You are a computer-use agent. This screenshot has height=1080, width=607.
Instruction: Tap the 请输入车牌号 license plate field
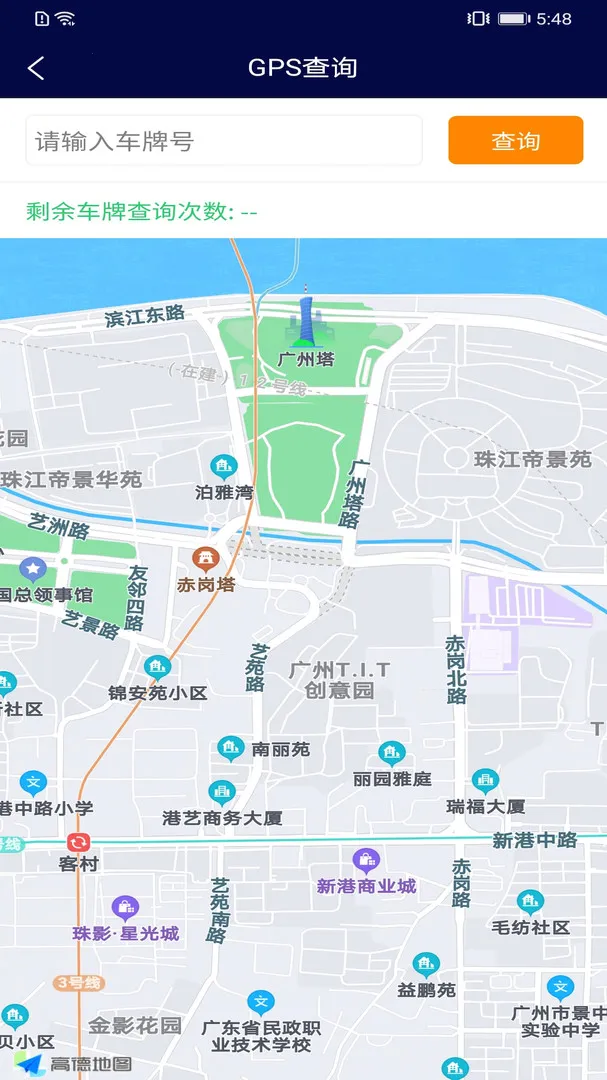[x=224, y=141]
